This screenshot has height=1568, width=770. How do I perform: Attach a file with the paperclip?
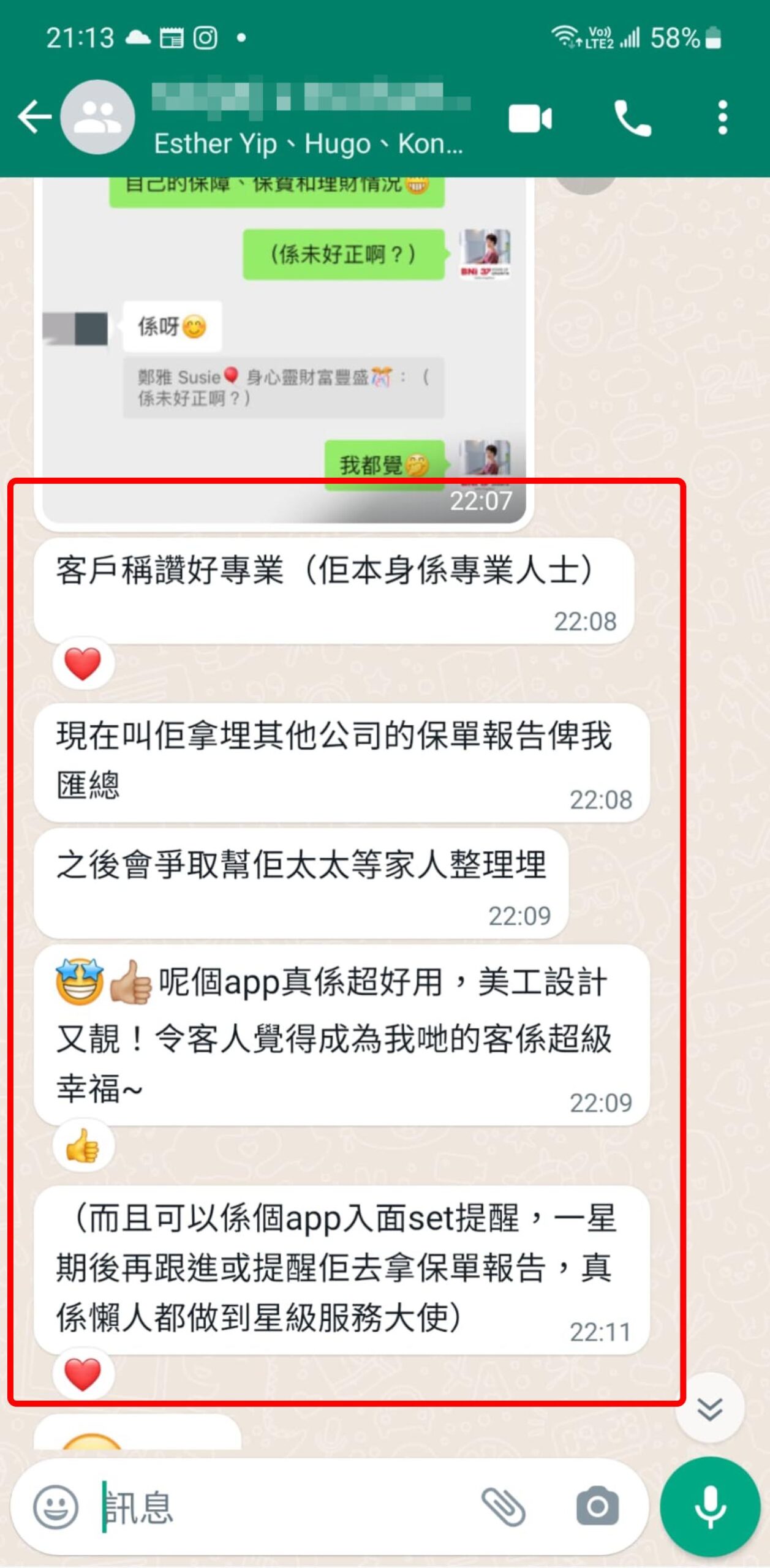[504, 1507]
